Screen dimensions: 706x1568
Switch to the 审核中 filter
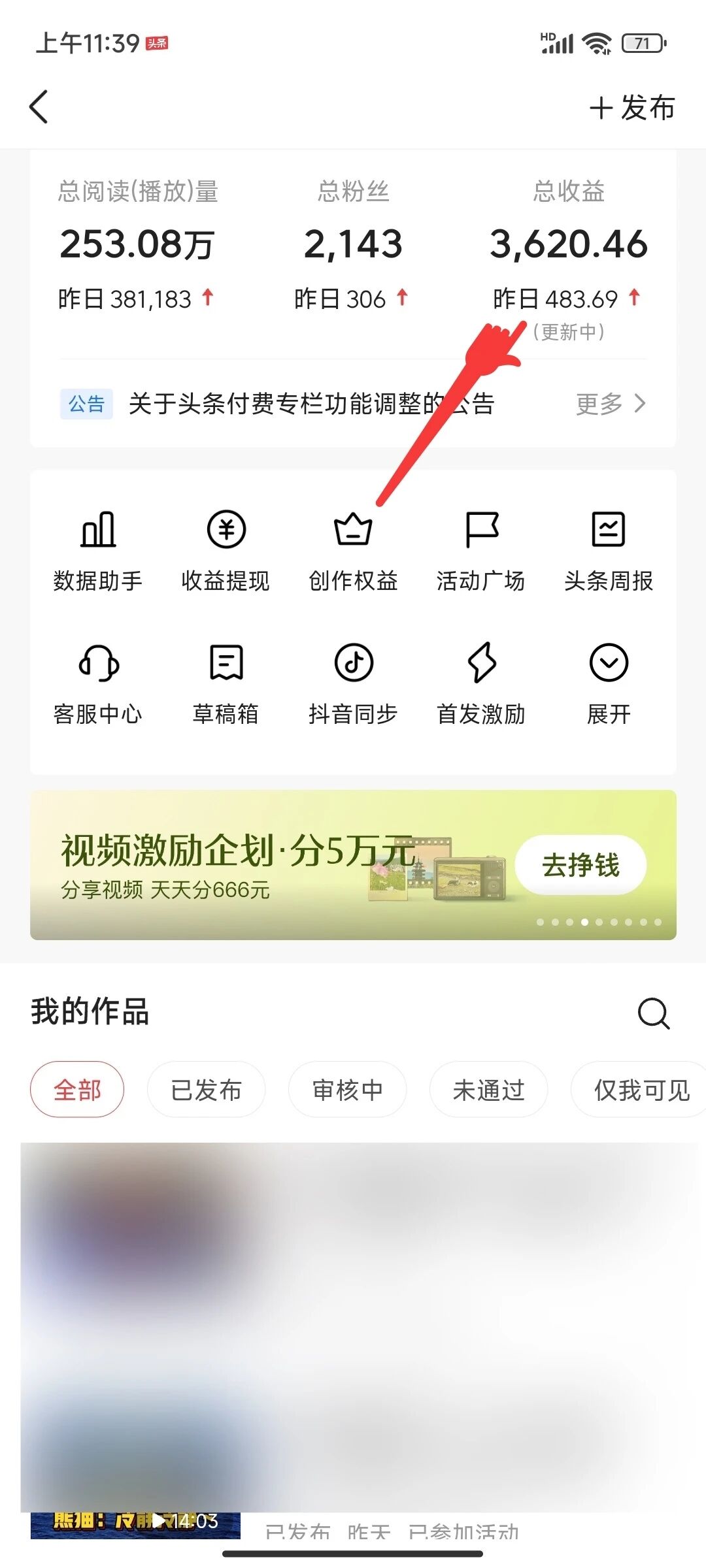[347, 1089]
